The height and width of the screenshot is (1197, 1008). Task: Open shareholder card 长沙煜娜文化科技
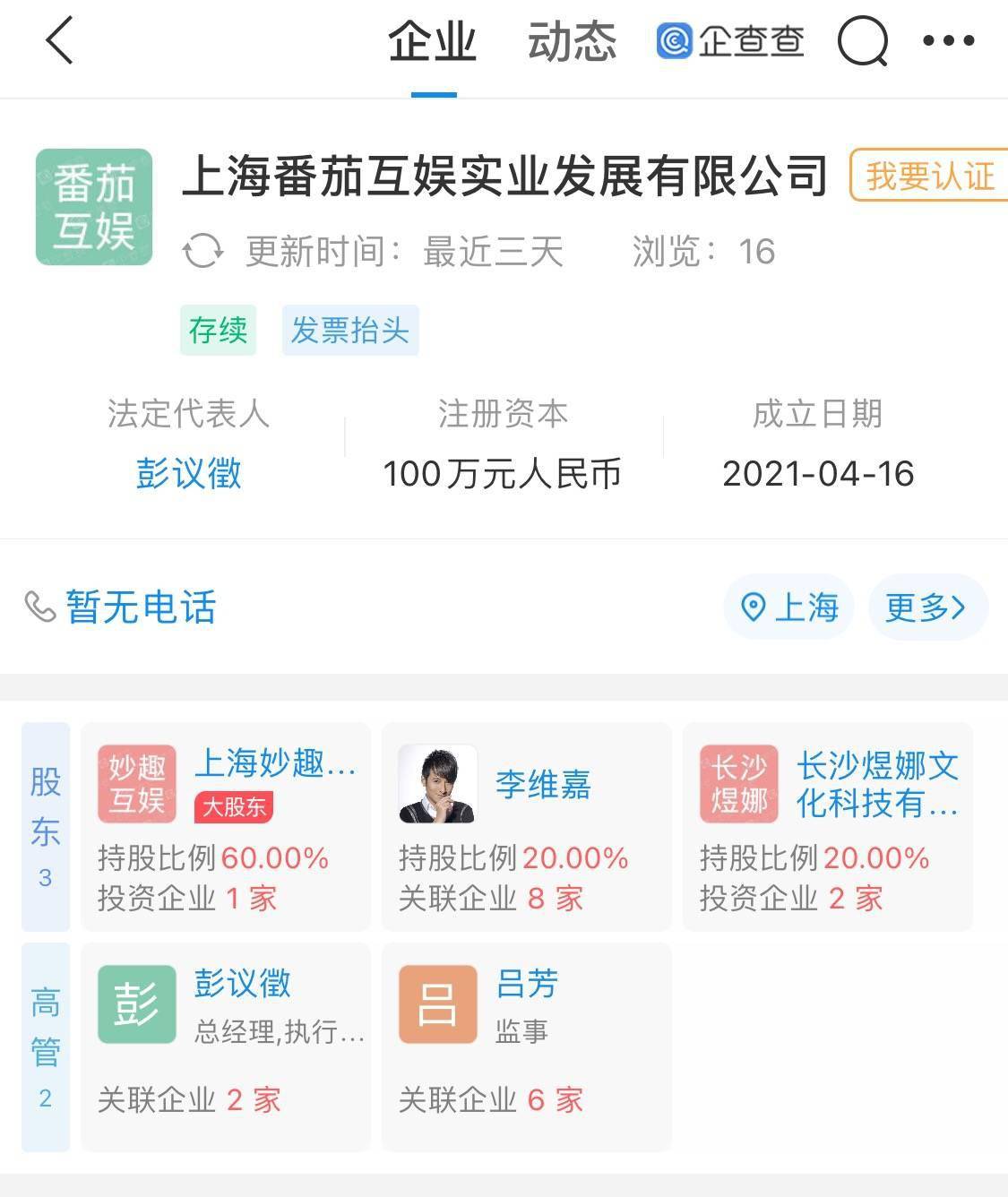pos(827,826)
